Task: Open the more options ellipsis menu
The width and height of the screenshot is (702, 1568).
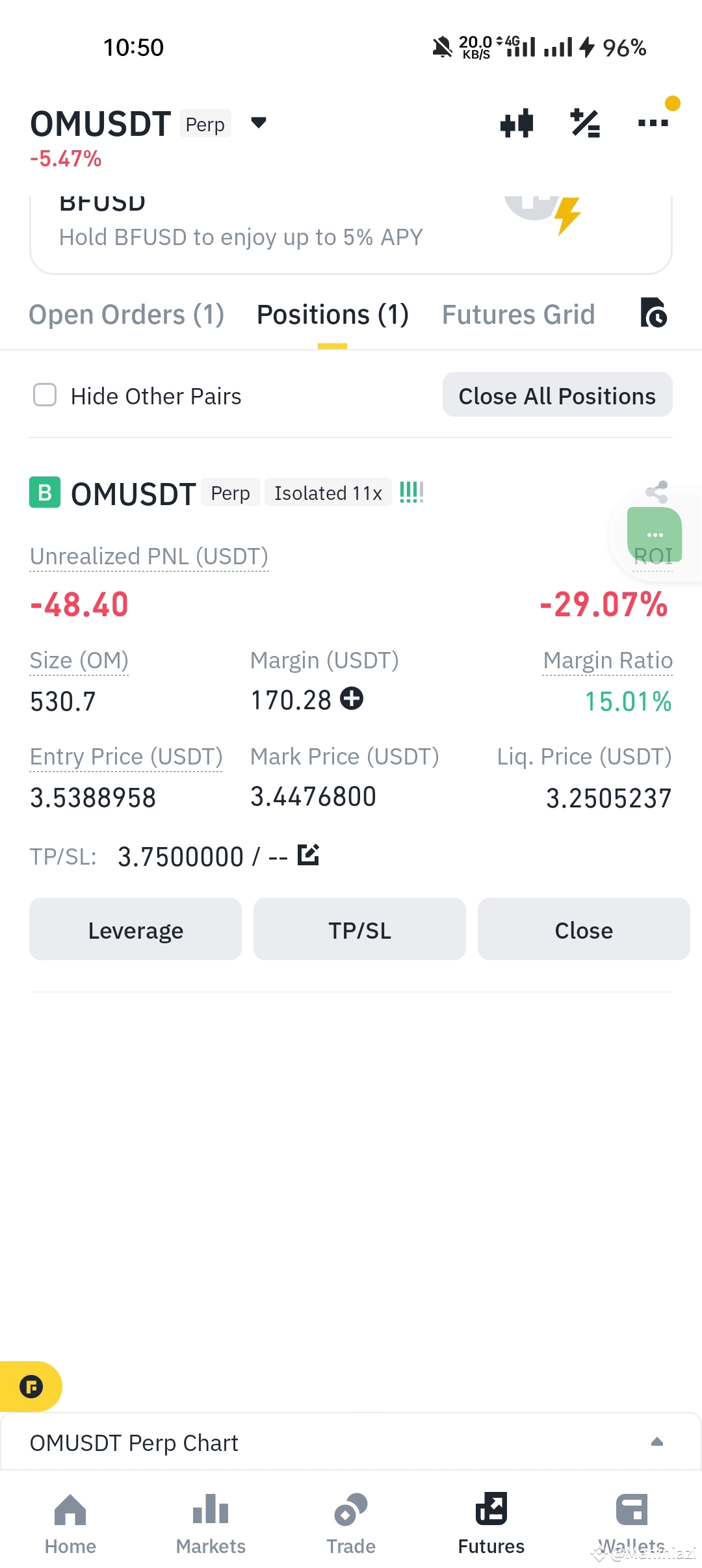Action: pos(653,124)
